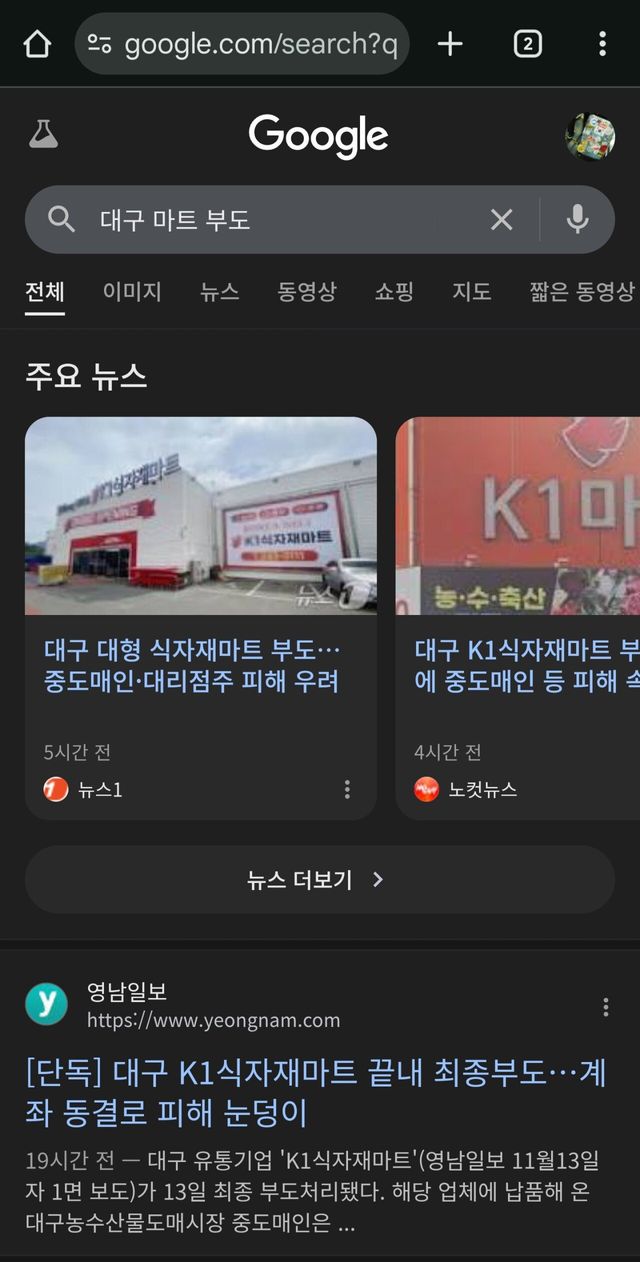This screenshot has height=1262, width=640.
Task: Open the tab switcher showing 2 tabs
Action: pyautogui.click(x=527, y=44)
